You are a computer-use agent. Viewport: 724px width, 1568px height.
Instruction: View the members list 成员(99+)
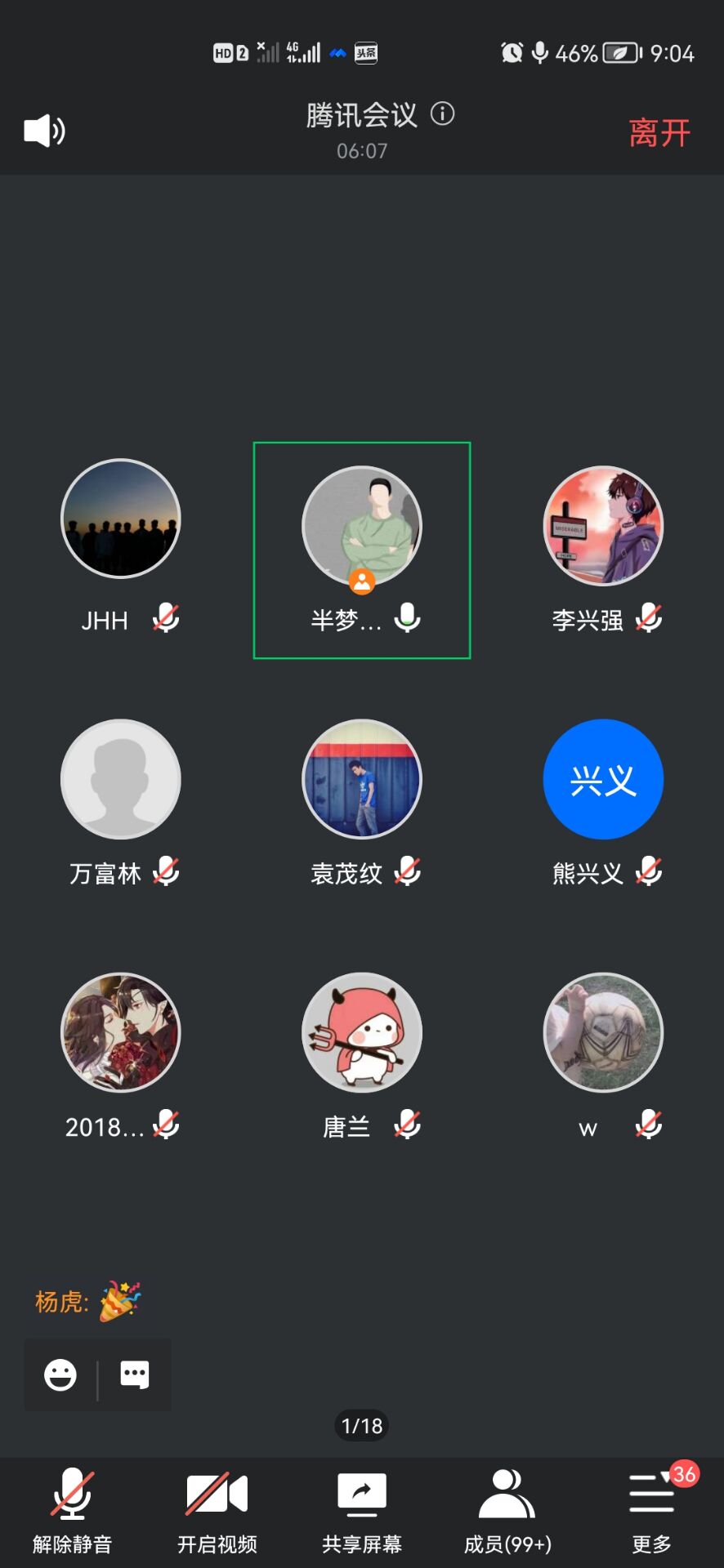507,1509
